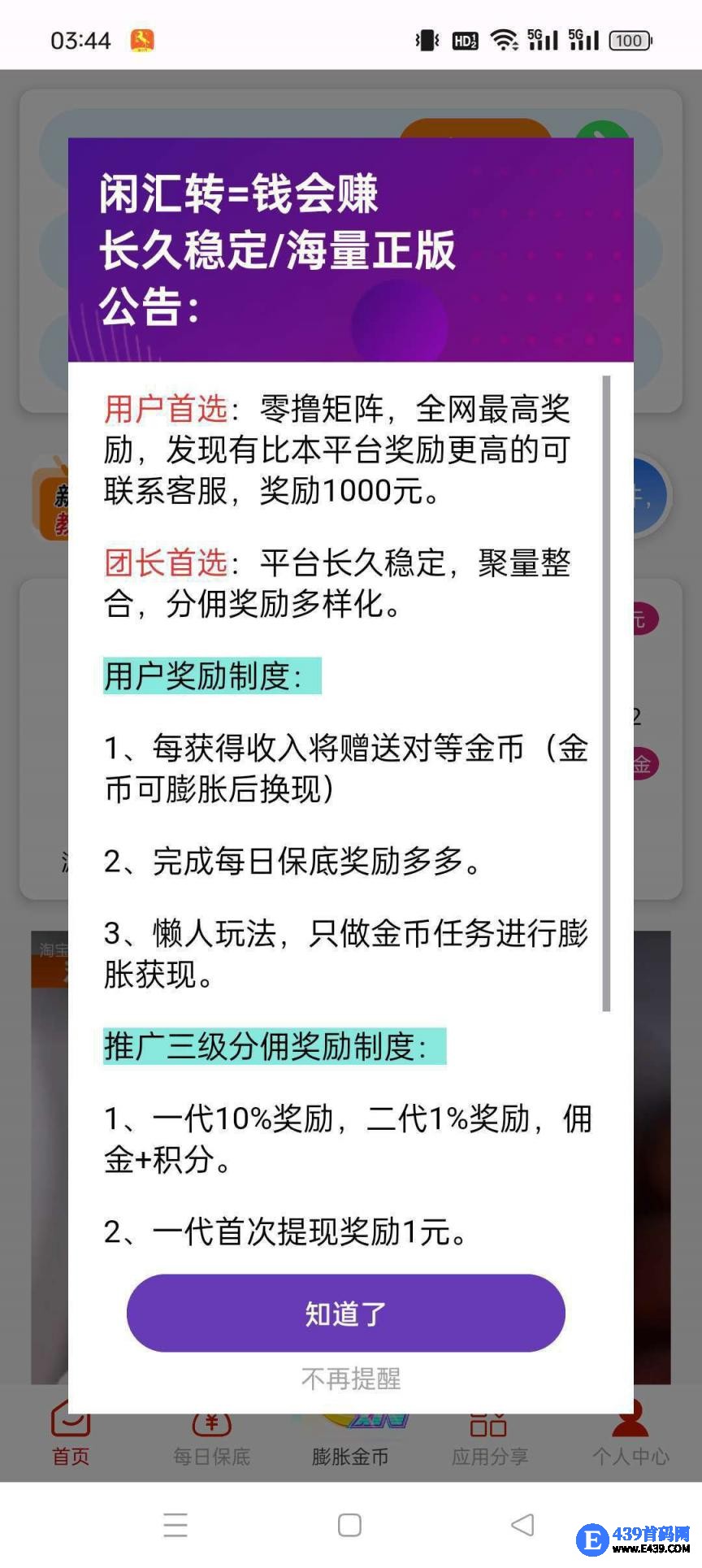Tap the system home button

(349, 1525)
